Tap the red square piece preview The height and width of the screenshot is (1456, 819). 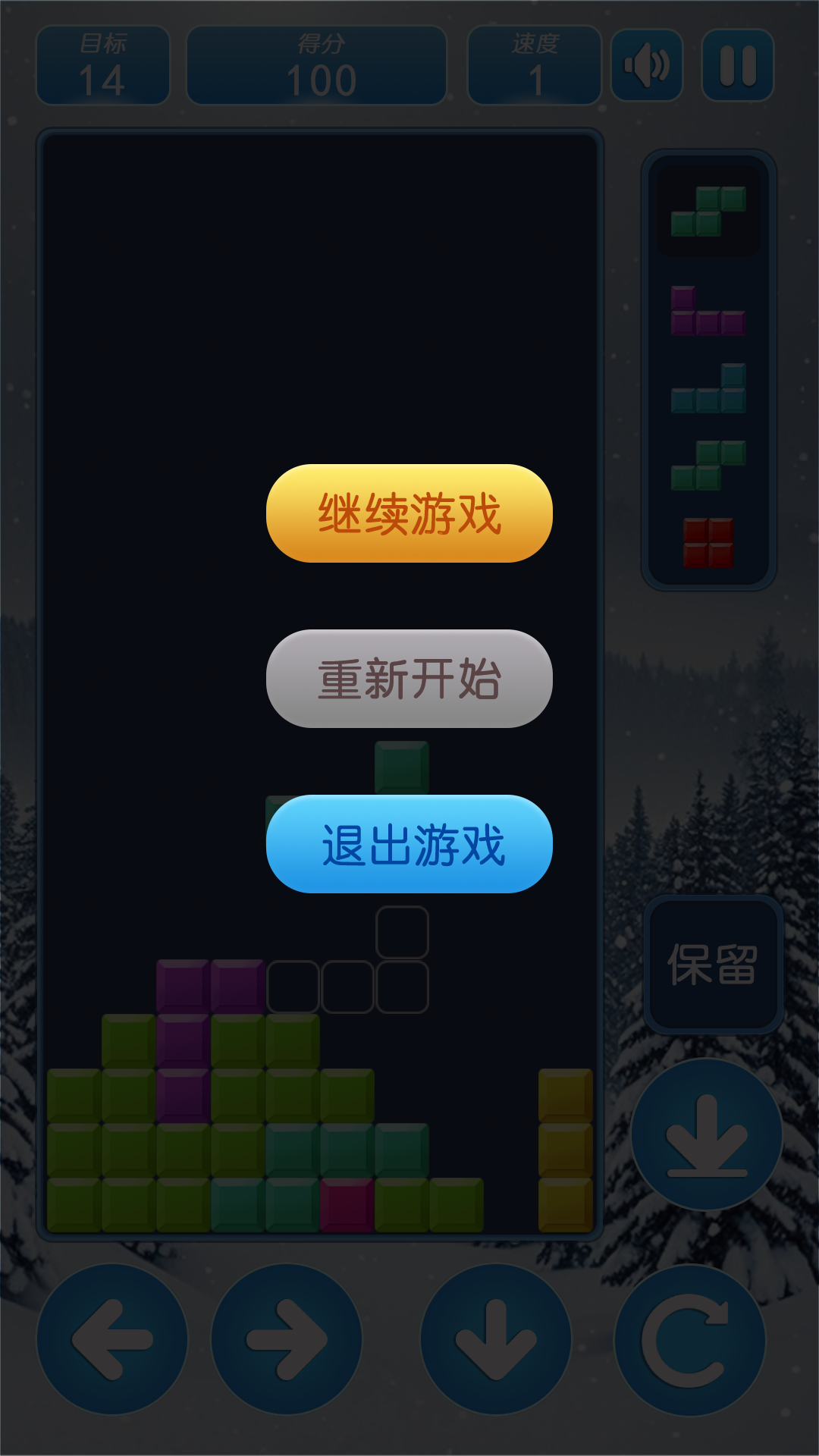coord(709,542)
